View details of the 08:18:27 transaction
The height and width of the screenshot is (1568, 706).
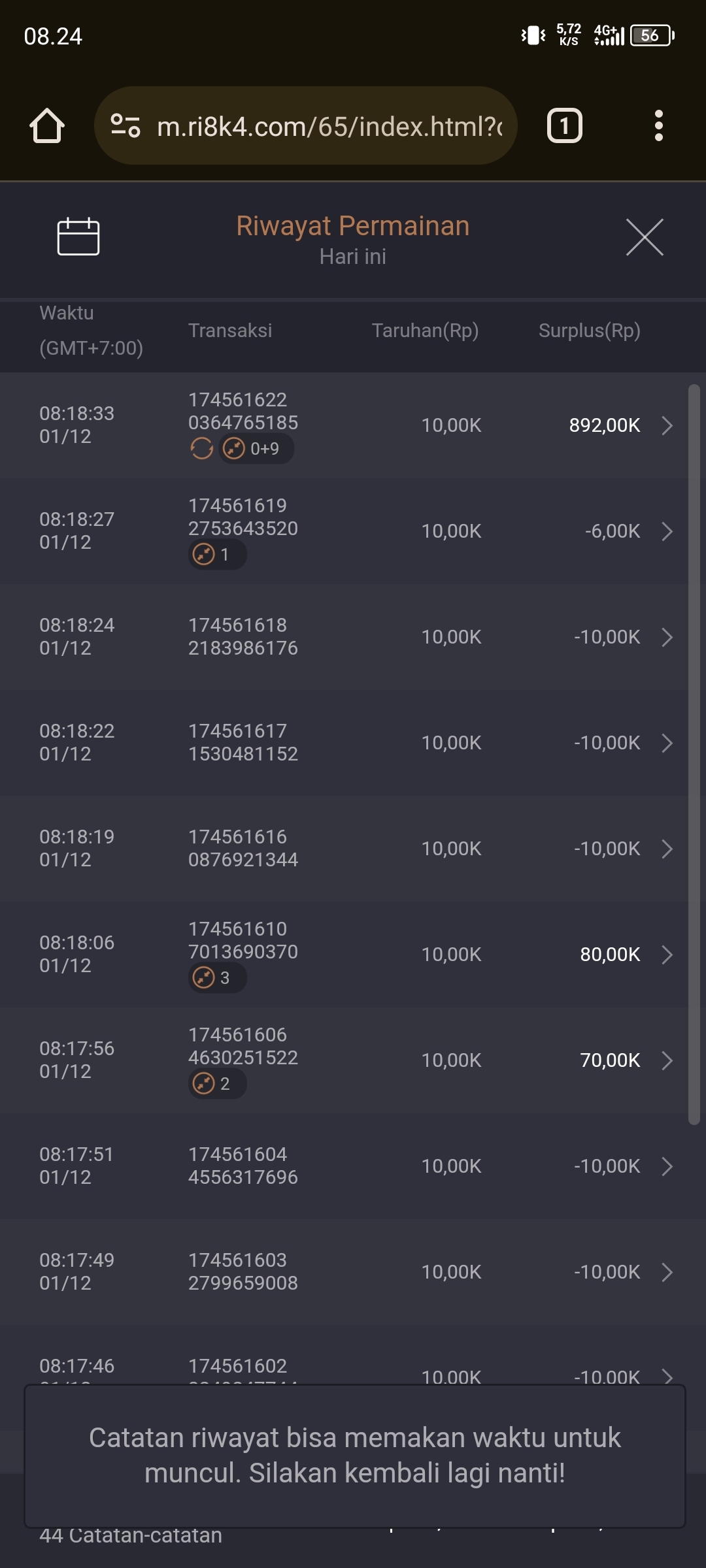tap(666, 531)
